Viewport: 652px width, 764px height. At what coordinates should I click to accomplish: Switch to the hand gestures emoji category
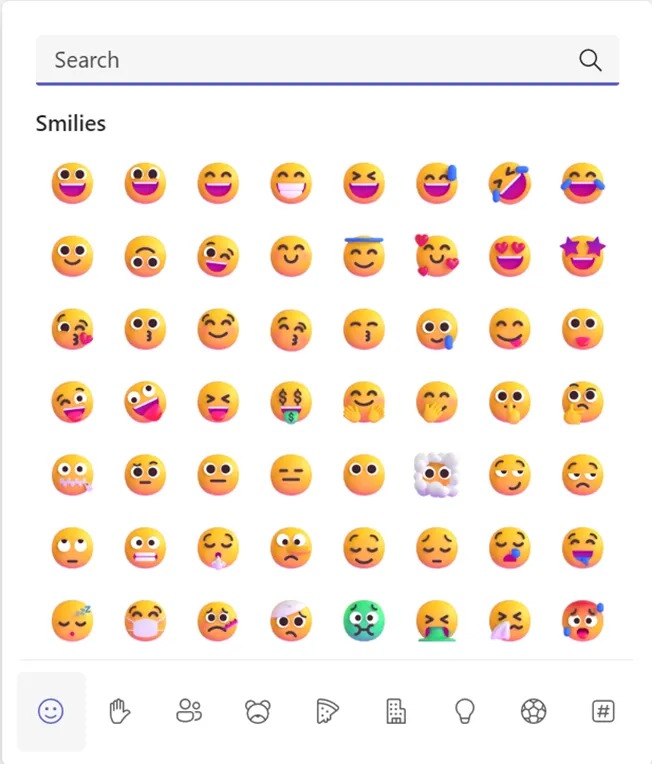[x=120, y=712]
